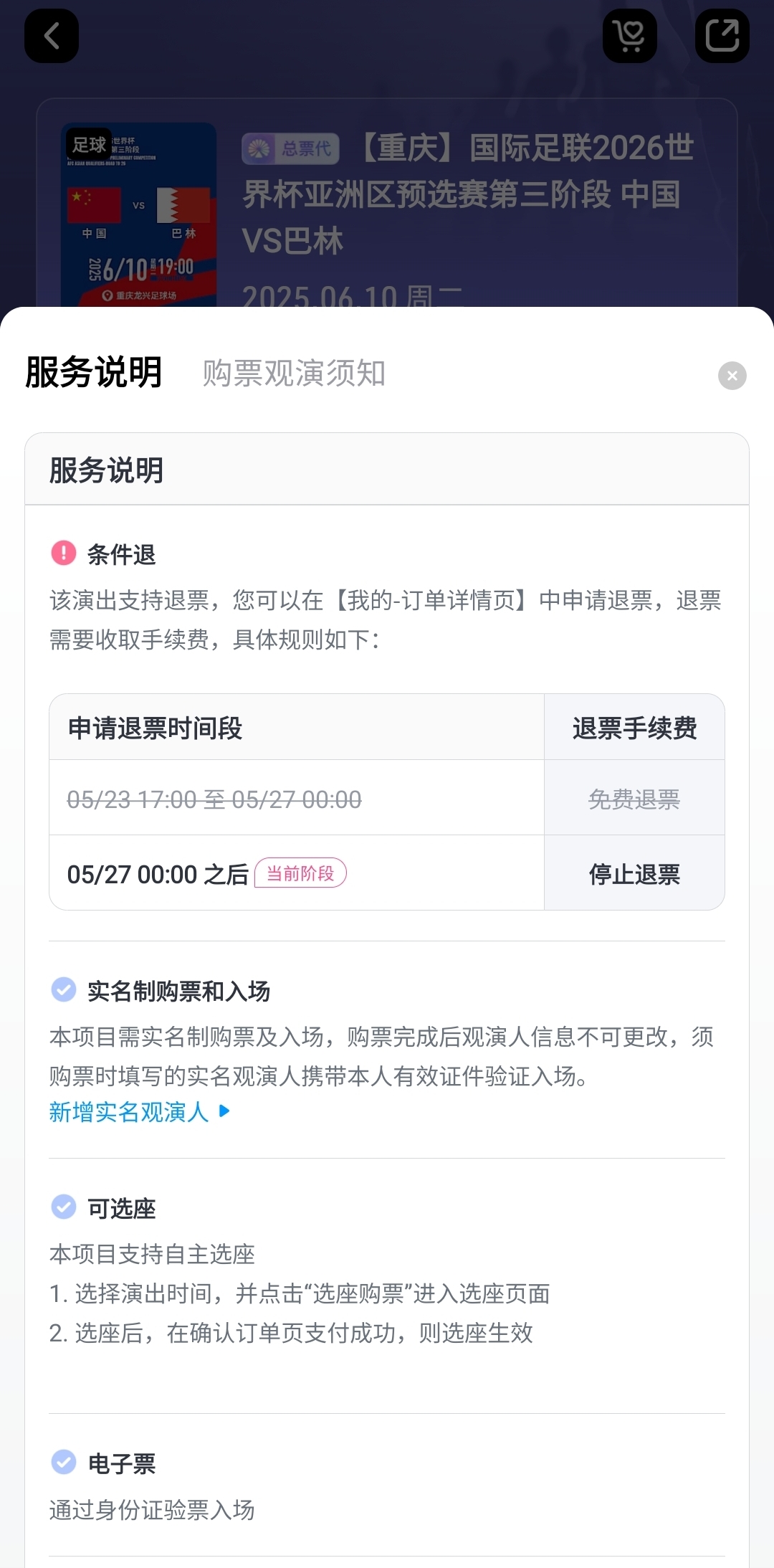Share this match event
This screenshot has height=1568, width=774.
point(722,36)
